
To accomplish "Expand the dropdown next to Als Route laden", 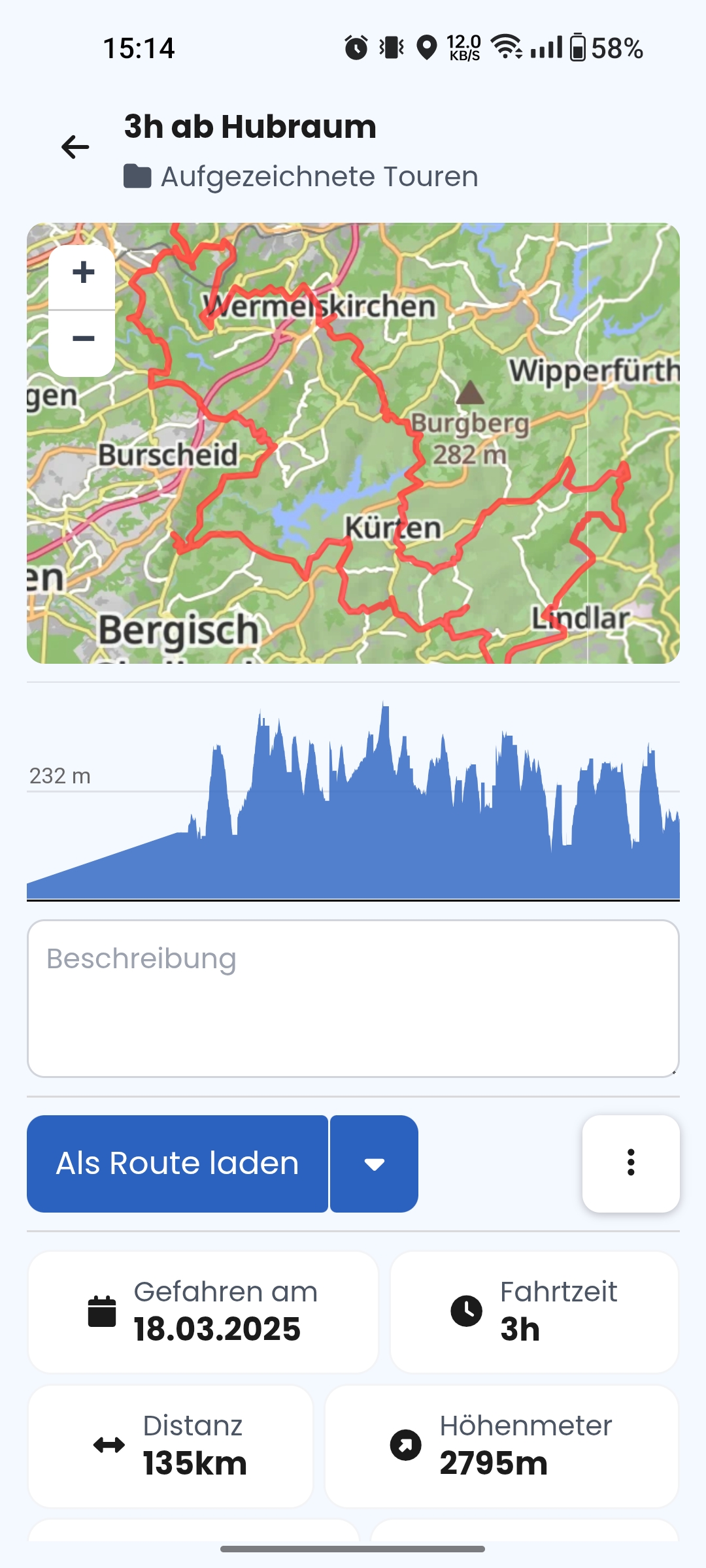I will [x=374, y=1164].
